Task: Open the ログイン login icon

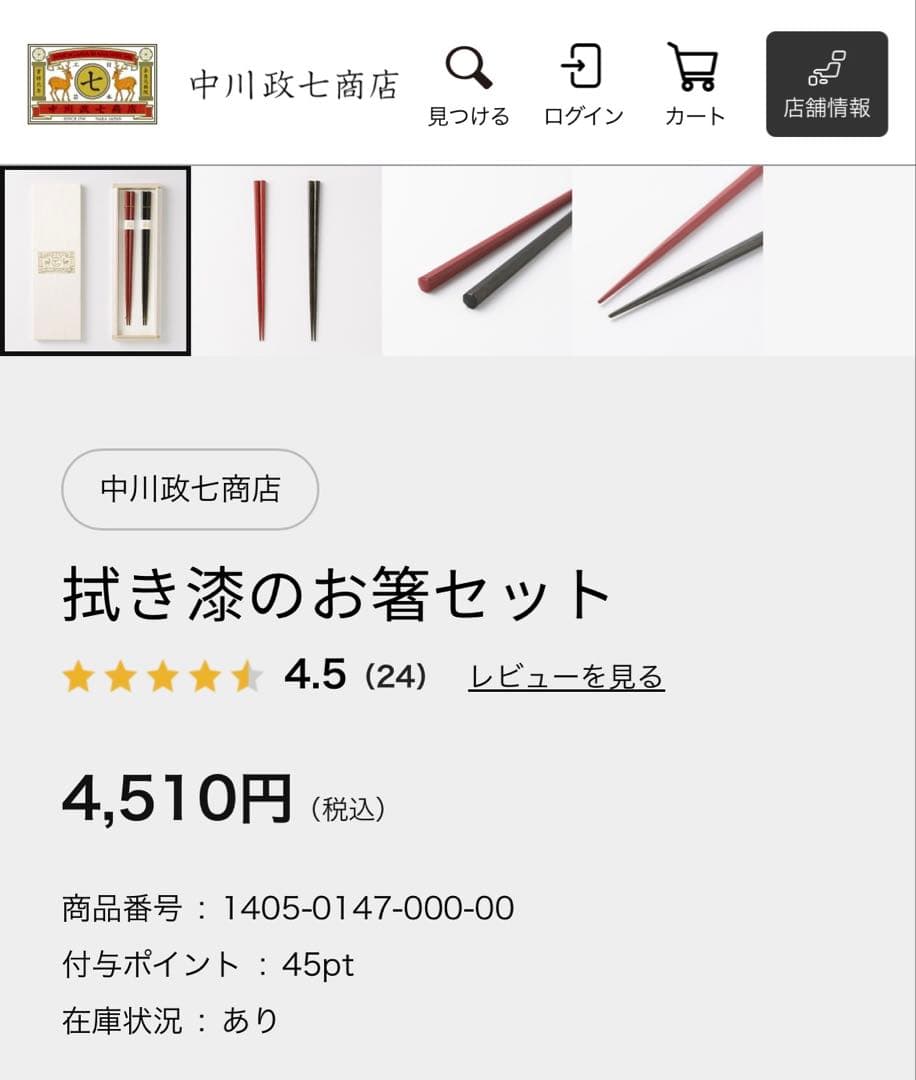Action: pos(582,80)
